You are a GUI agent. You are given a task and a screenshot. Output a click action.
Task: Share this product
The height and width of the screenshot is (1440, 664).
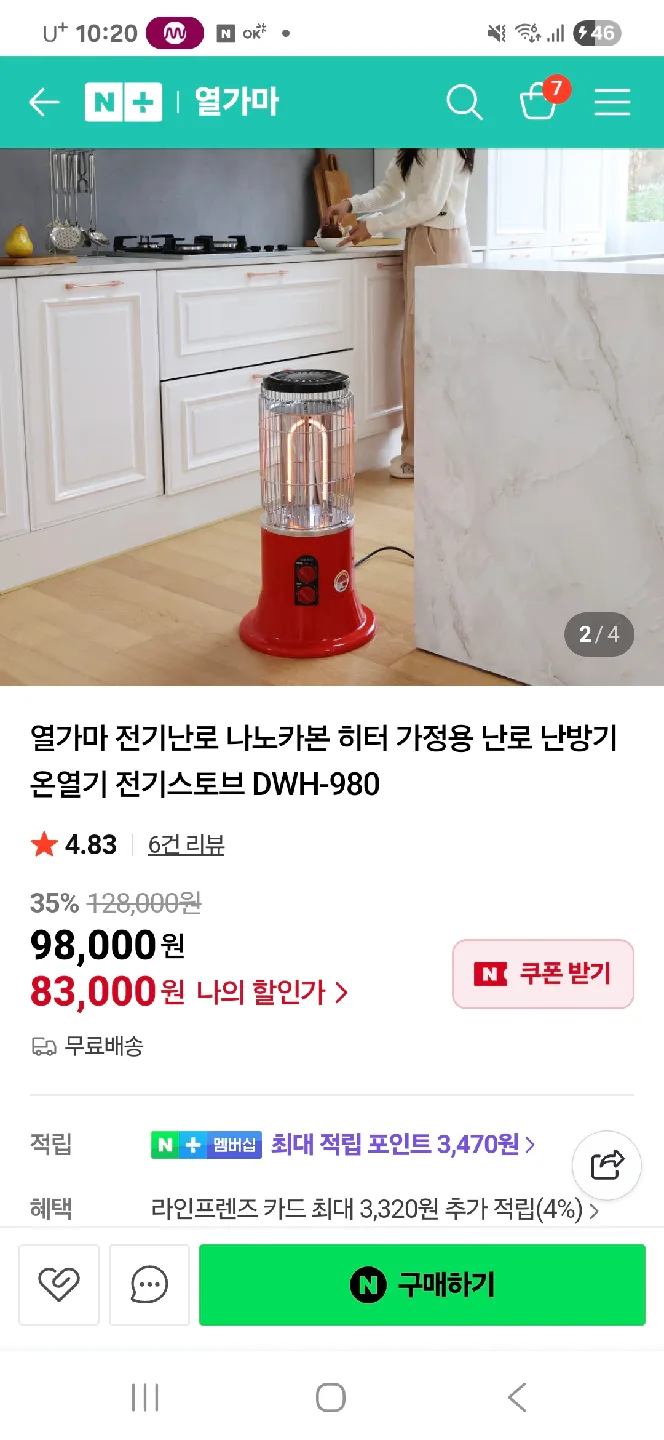607,1165
